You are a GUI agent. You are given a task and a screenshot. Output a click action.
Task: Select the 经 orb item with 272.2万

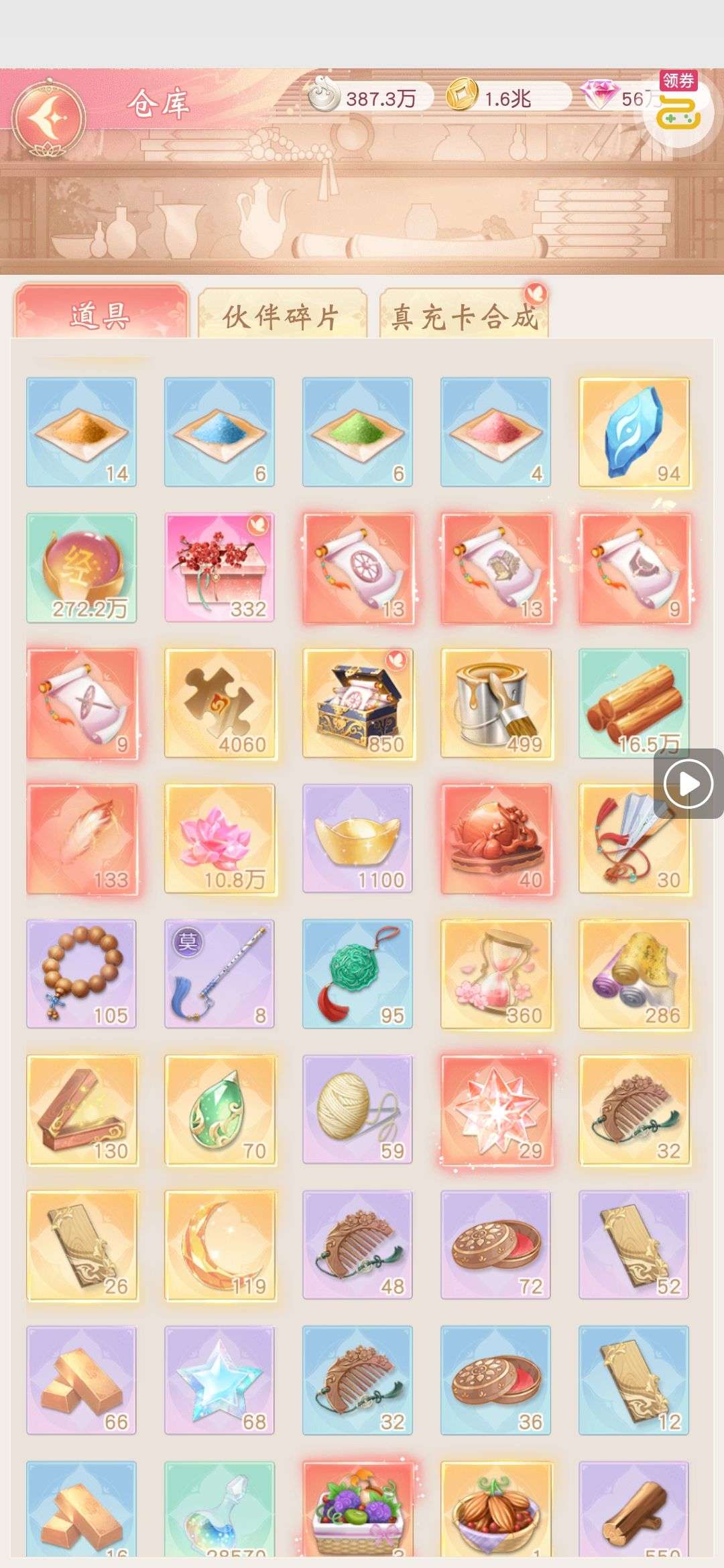tap(81, 568)
